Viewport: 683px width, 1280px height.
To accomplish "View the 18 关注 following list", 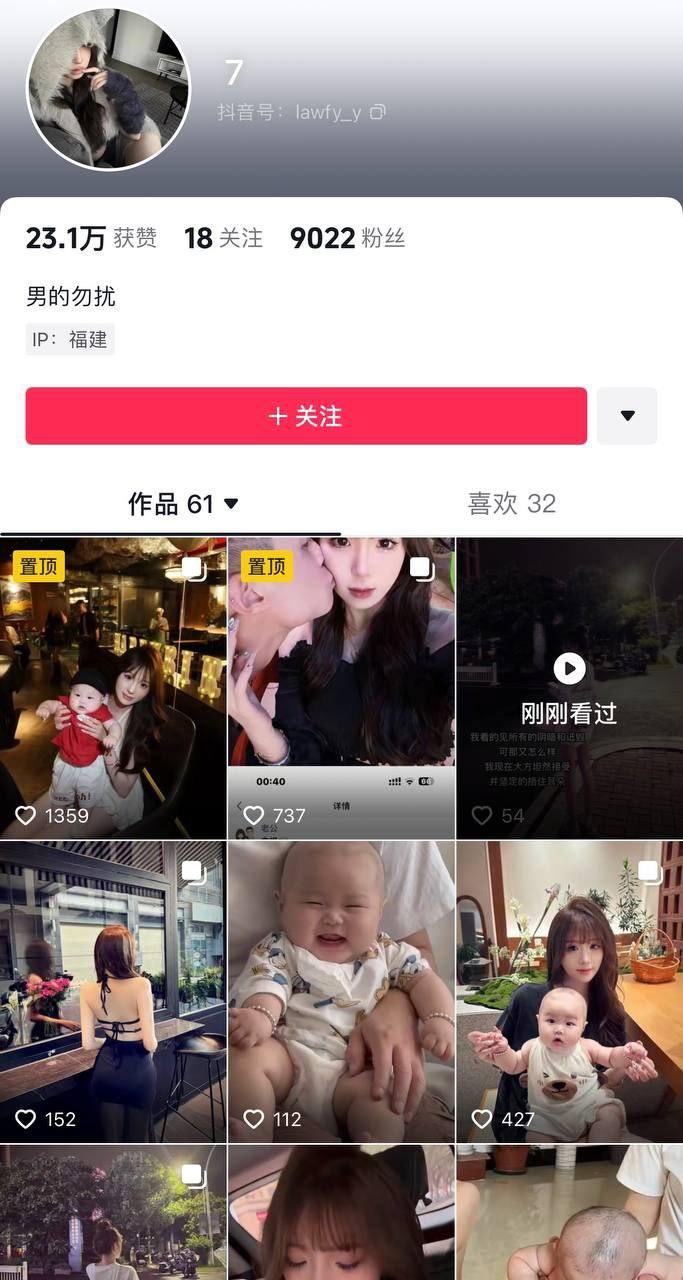I will (223, 238).
